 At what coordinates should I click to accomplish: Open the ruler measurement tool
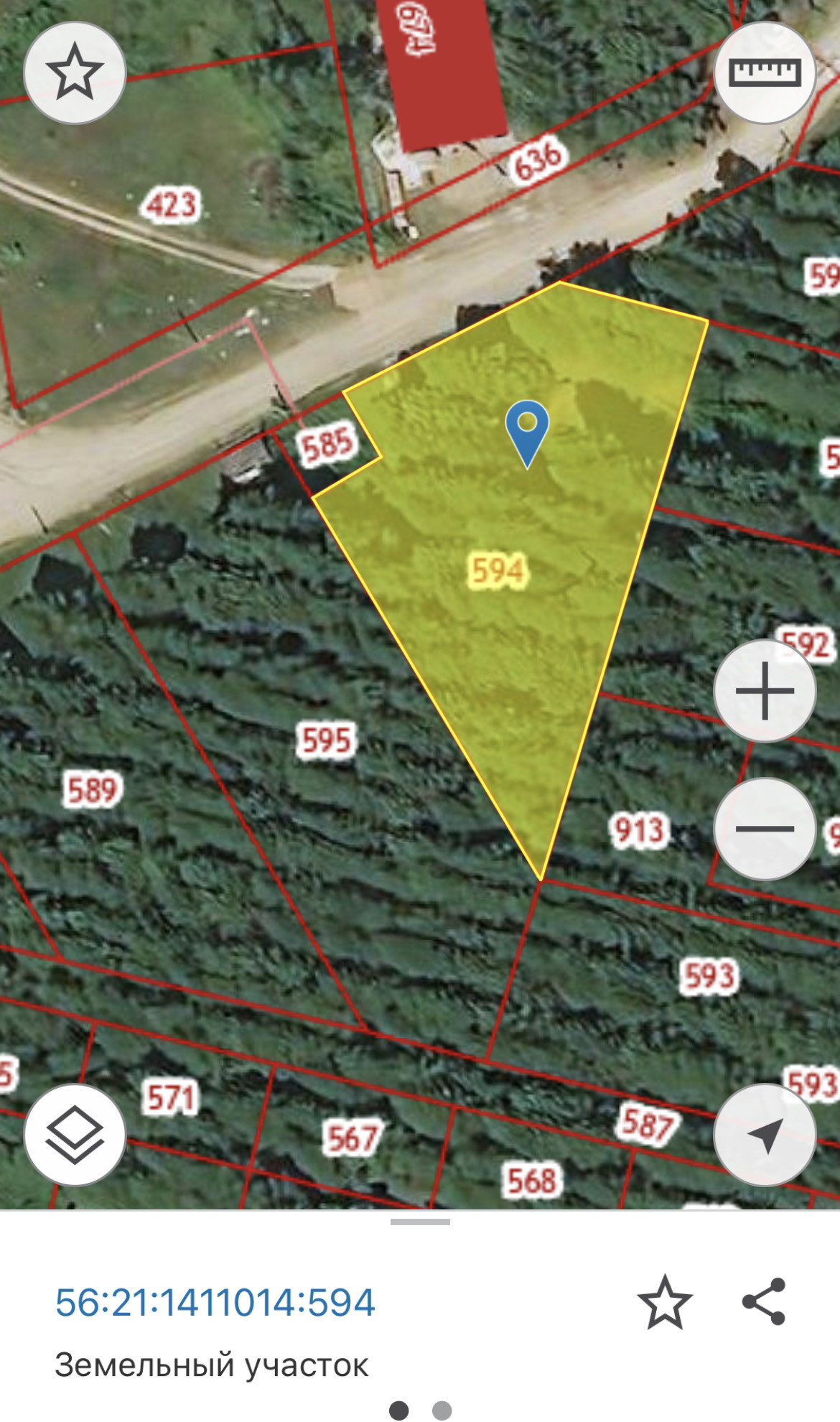coord(765,72)
